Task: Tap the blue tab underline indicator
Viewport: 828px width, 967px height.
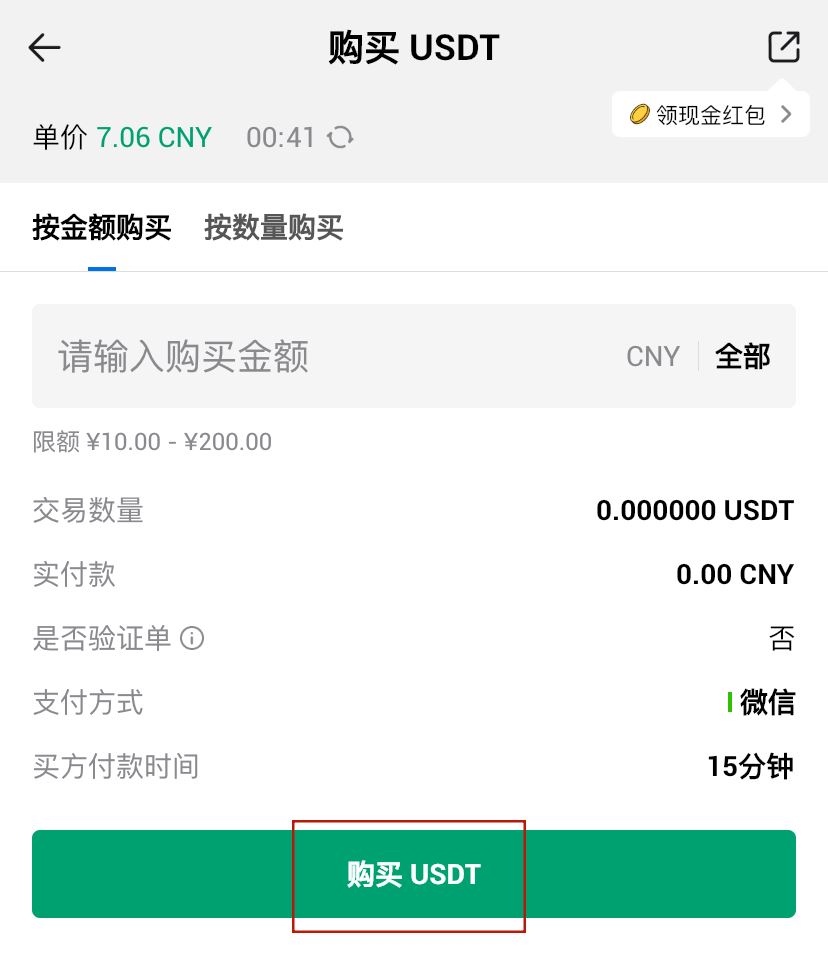Action: pos(101,265)
